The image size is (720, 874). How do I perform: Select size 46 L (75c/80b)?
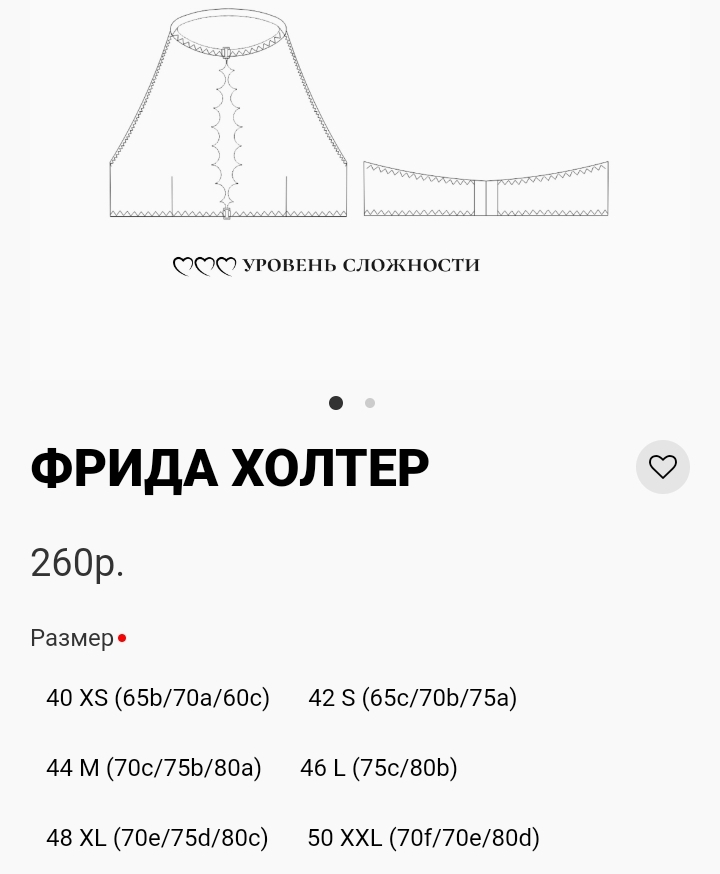pyautogui.click(x=379, y=768)
